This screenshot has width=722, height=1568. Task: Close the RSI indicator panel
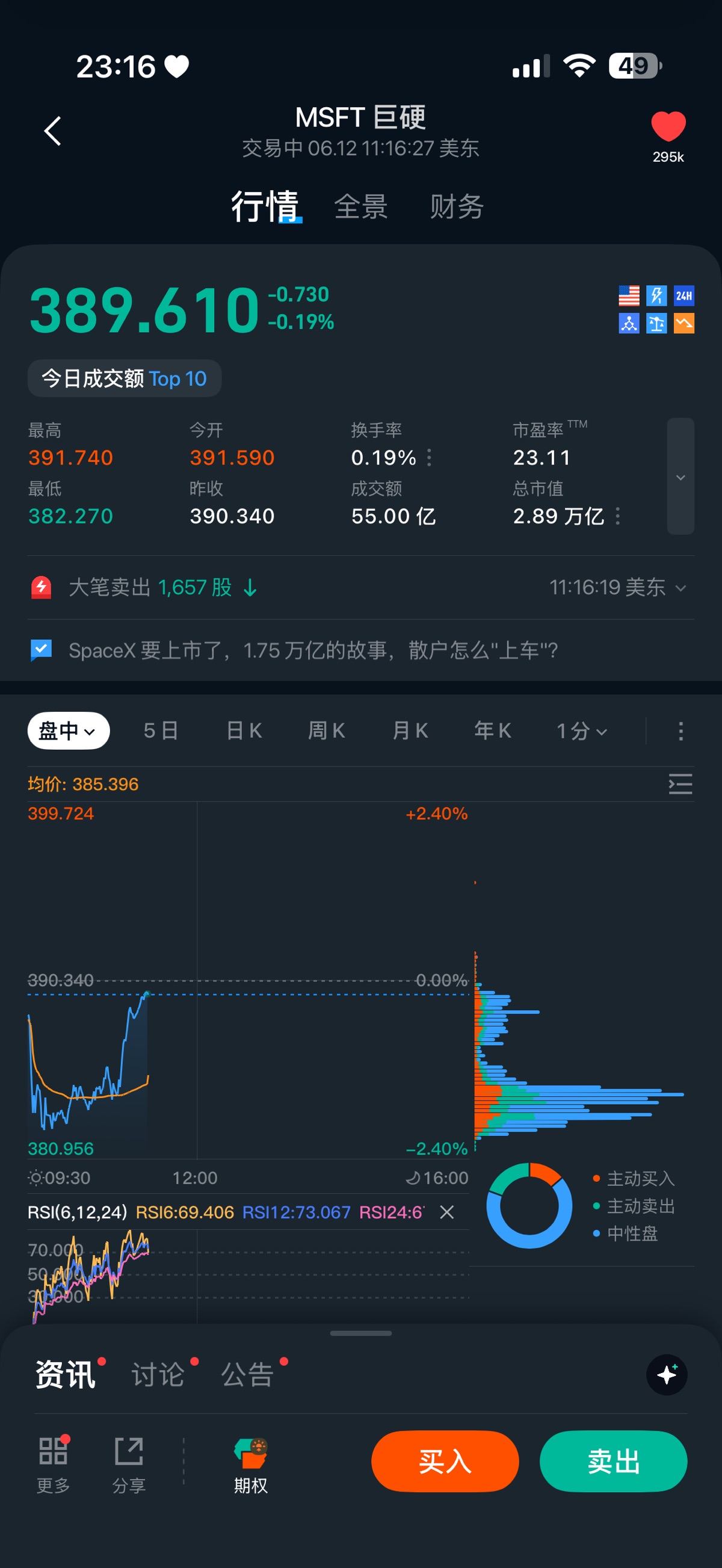[x=447, y=1212]
